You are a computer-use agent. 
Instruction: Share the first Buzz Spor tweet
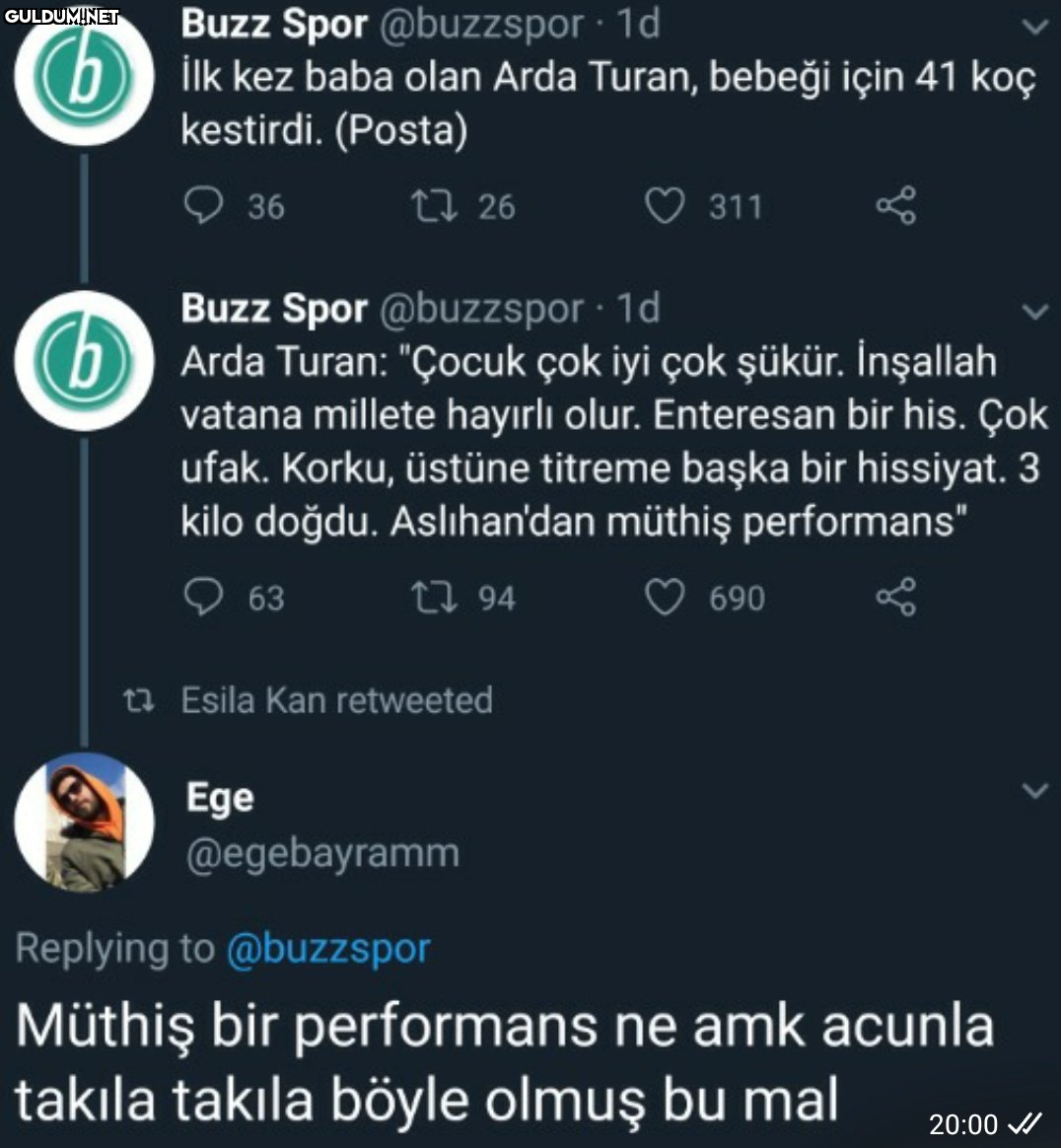pyautogui.click(x=895, y=205)
